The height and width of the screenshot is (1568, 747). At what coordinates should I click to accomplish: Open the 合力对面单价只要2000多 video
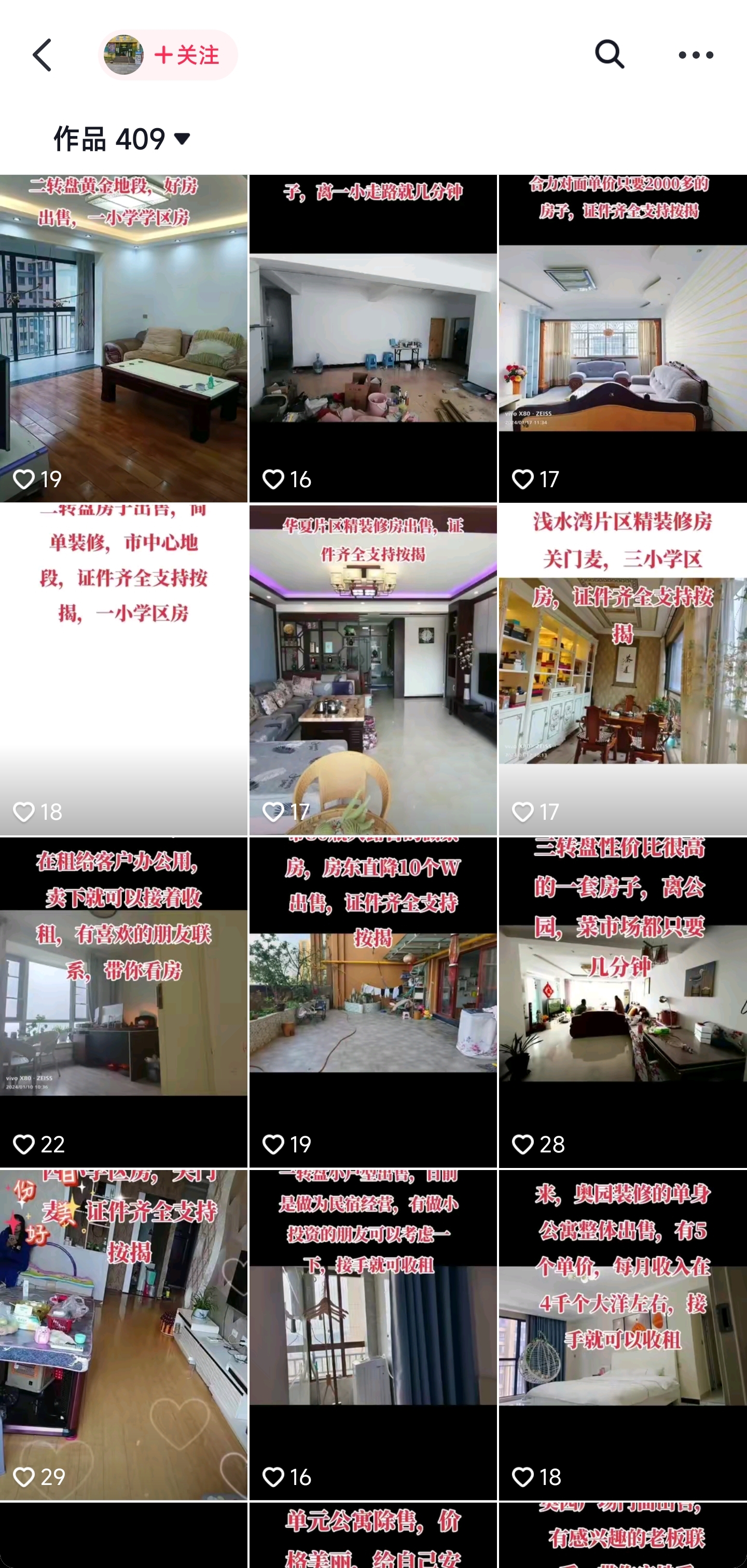click(x=622, y=338)
